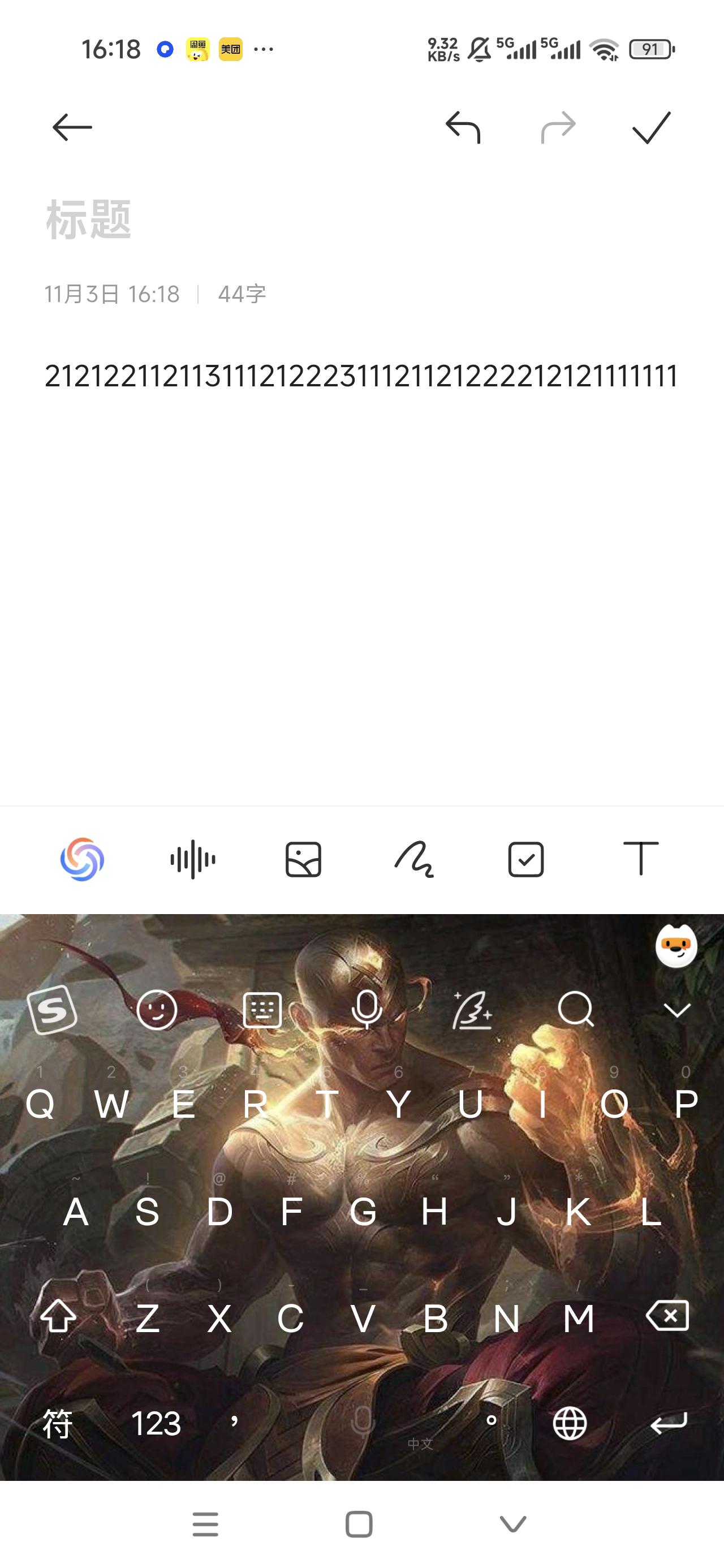The image size is (724, 1568).
Task: Tap the return key
Action: [x=669, y=1424]
